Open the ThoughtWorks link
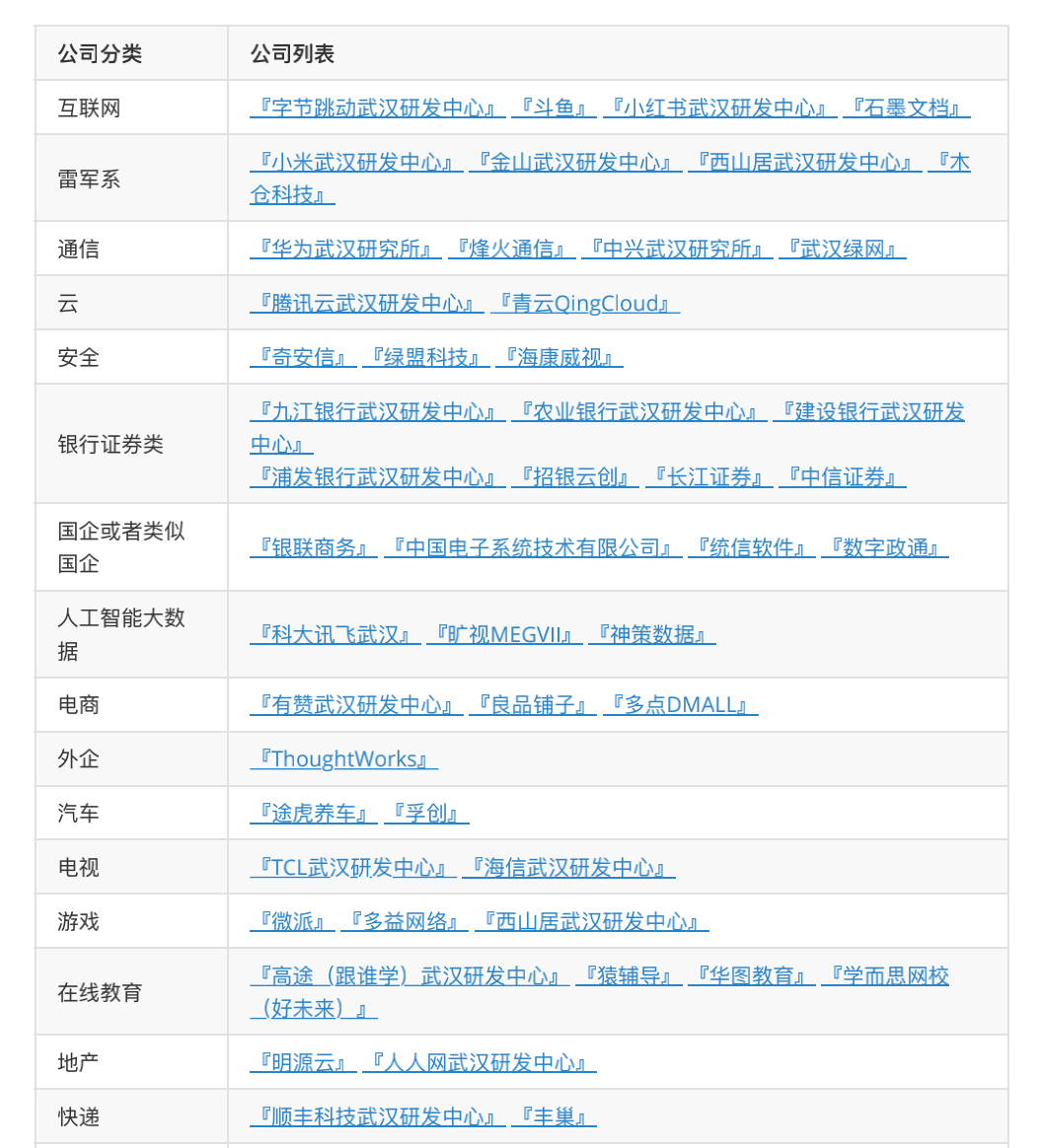 coord(344,758)
